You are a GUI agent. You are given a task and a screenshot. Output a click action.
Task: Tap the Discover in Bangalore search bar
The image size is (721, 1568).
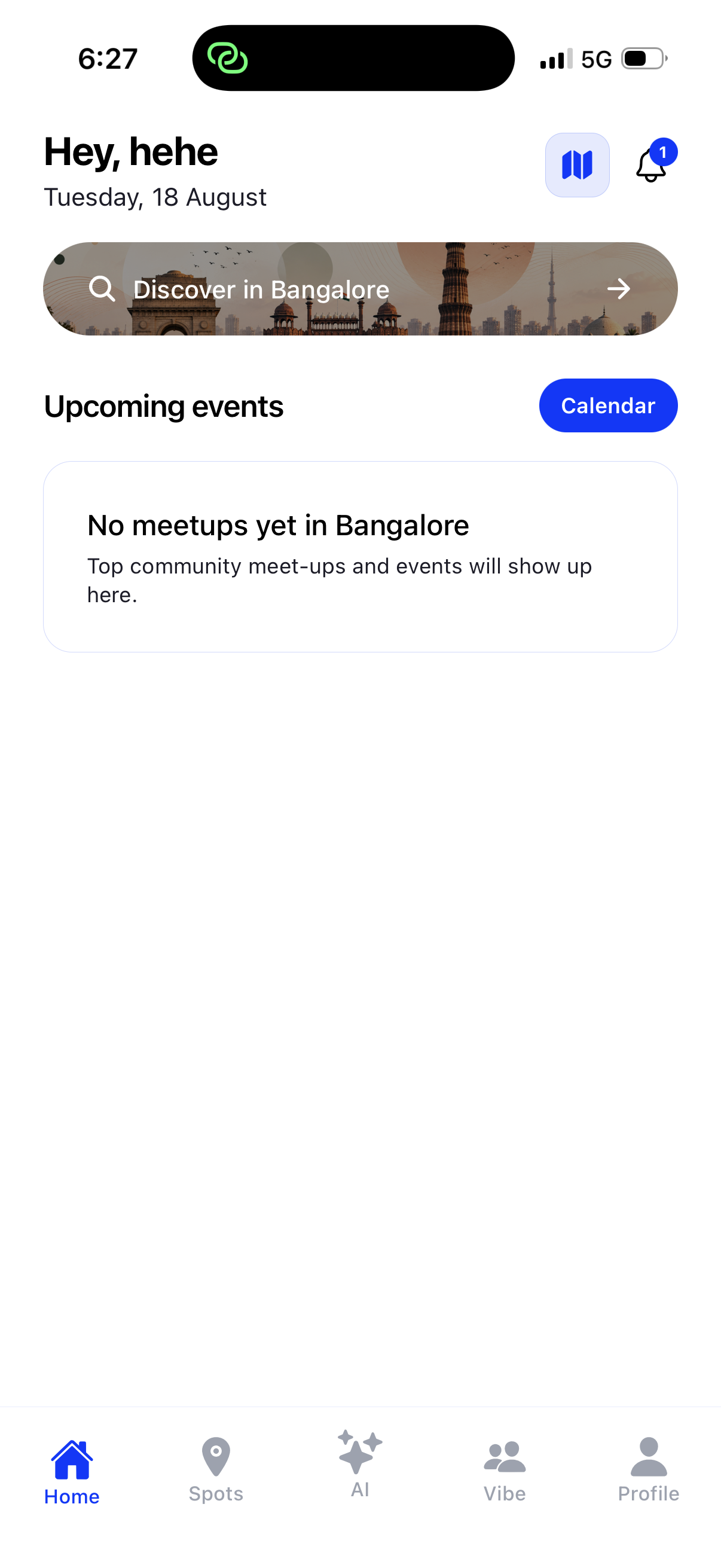[x=360, y=288]
